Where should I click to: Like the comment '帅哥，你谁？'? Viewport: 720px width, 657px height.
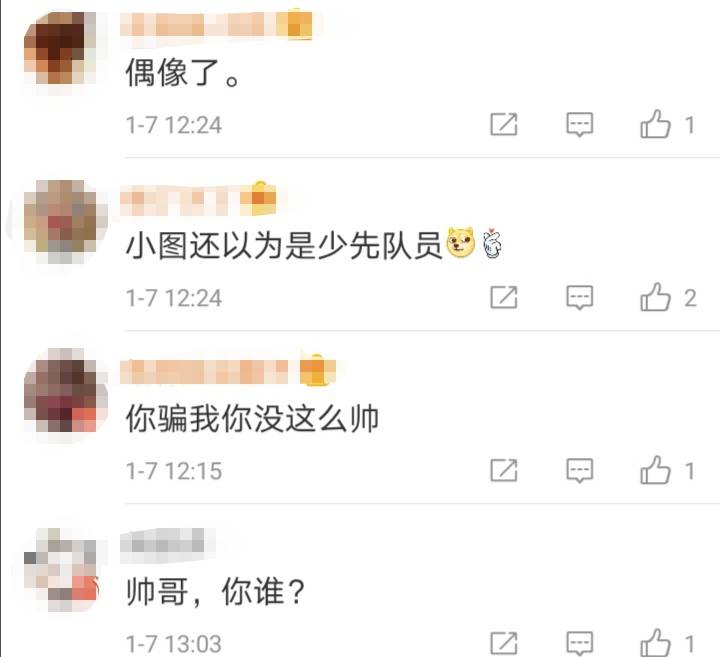pyautogui.click(x=655, y=641)
